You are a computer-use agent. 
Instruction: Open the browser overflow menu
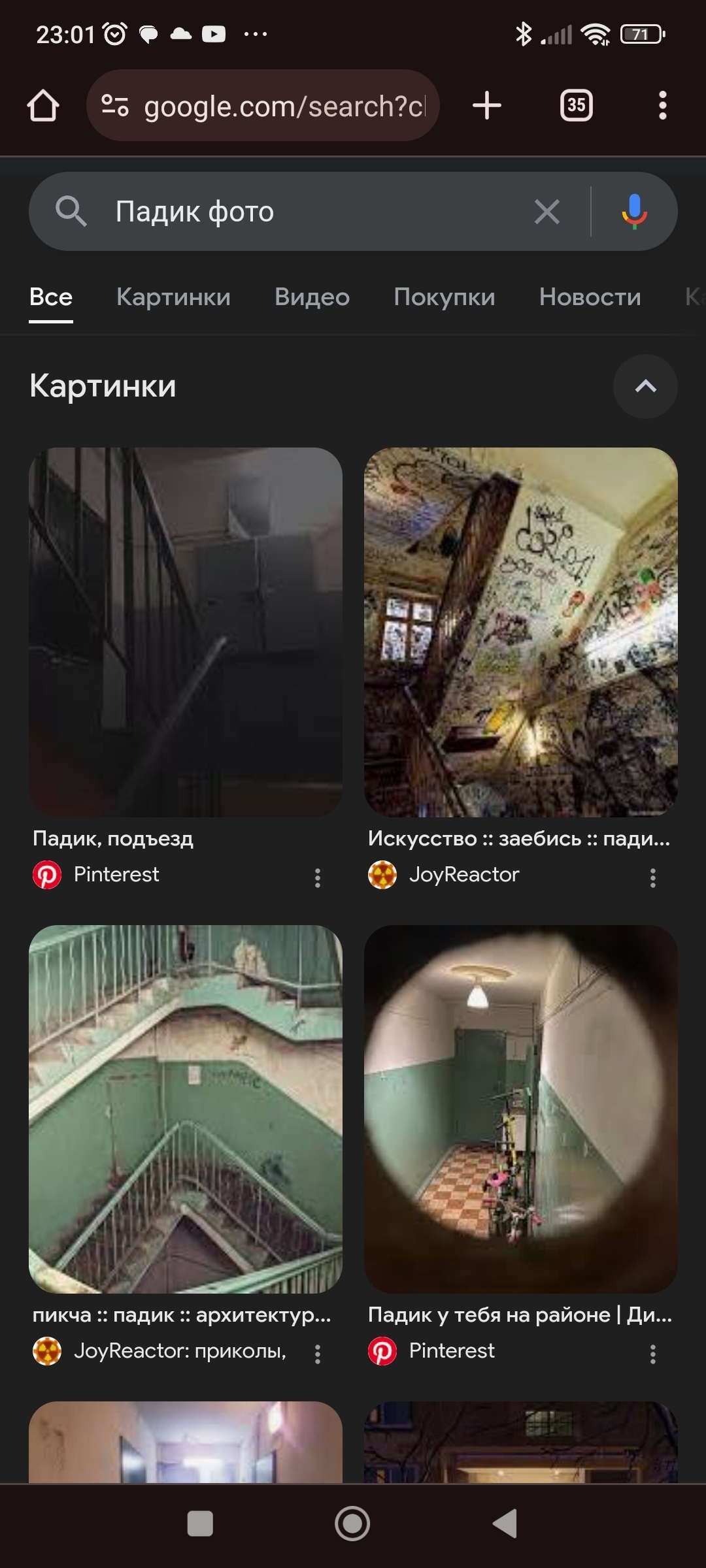662,106
